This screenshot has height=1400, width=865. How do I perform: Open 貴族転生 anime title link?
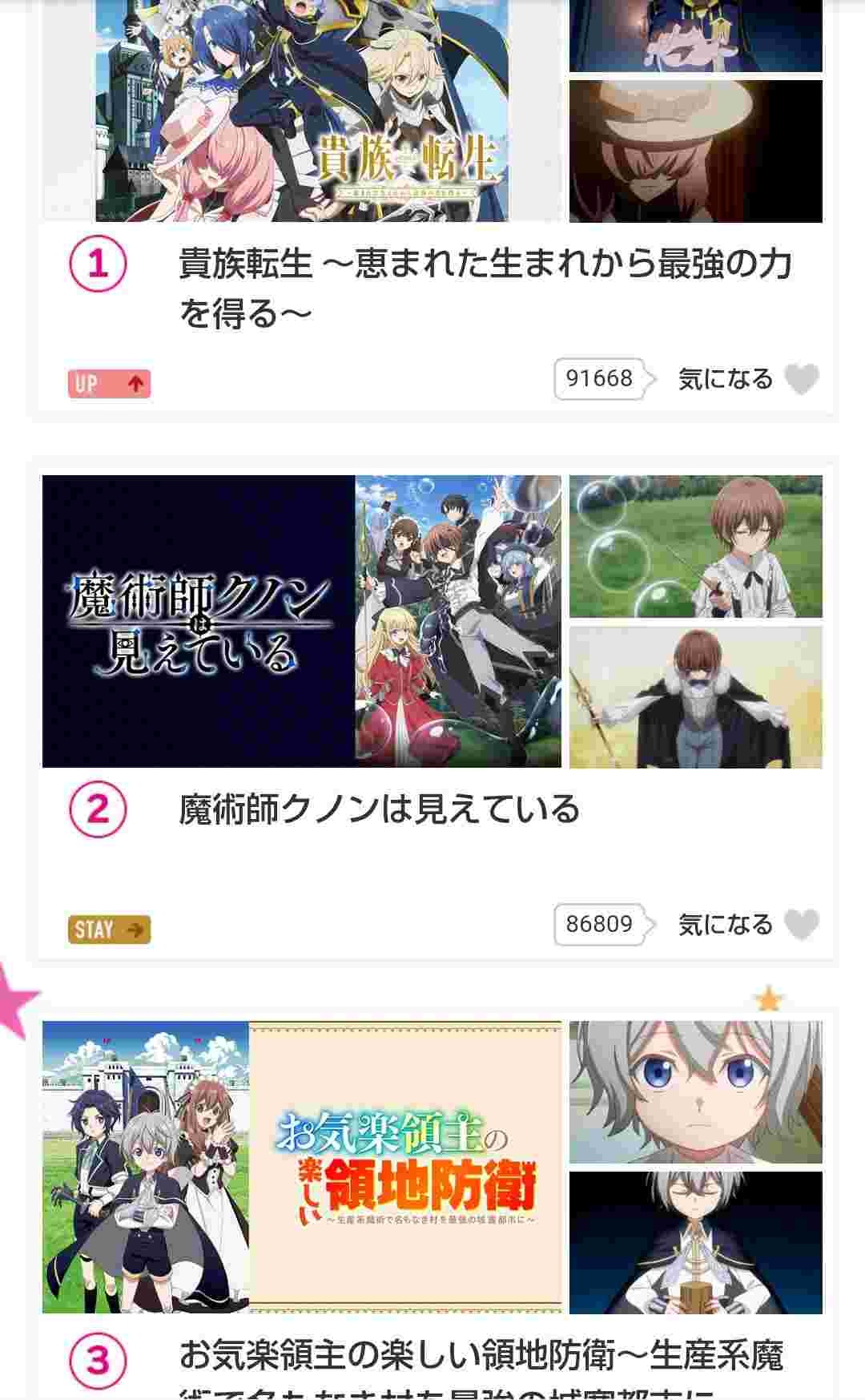(485, 287)
